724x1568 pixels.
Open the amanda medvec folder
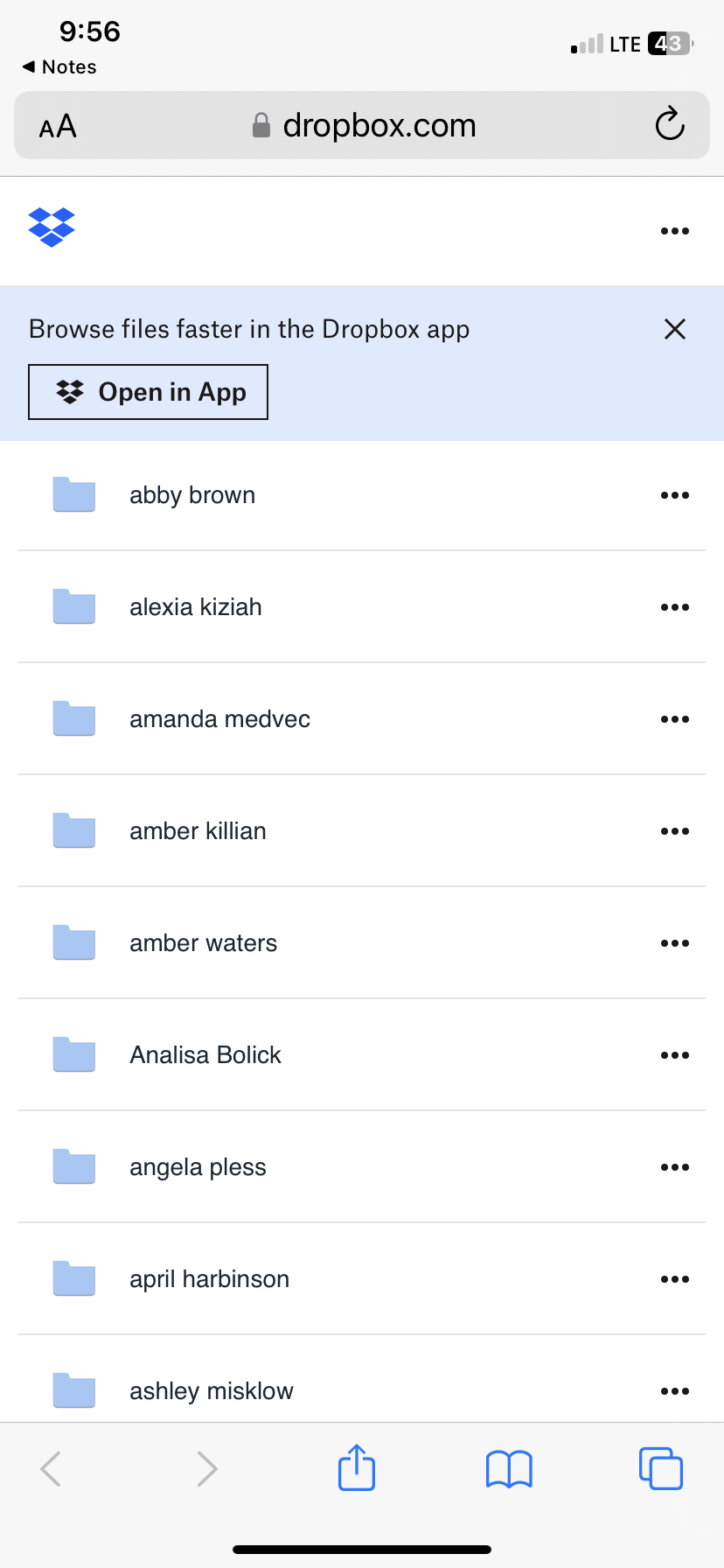click(x=219, y=719)
